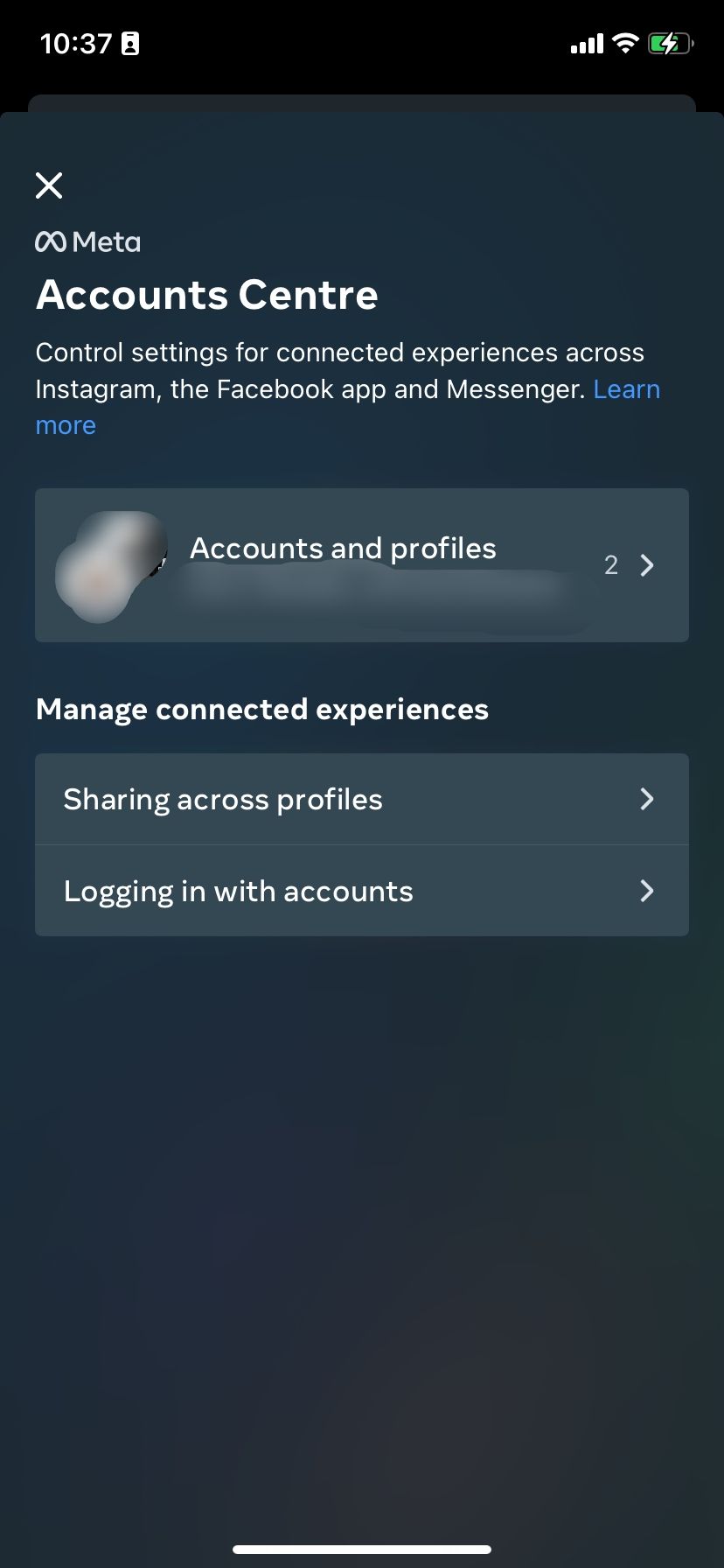Open Accounts and profiles
The image size is (724, 1568).
click(361, 565)
